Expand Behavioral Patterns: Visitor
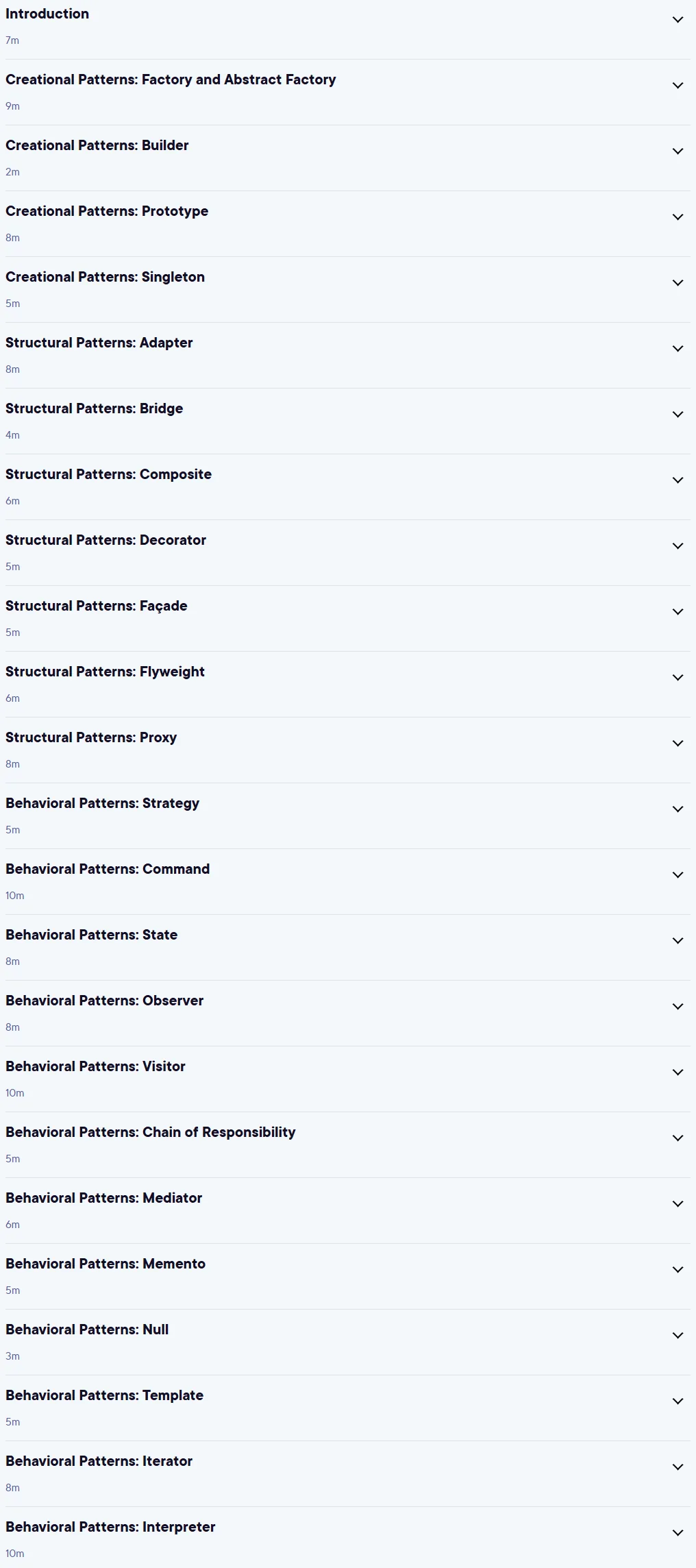The width and height of the screenshot is (696, 1568). [x=347, y=1079]
